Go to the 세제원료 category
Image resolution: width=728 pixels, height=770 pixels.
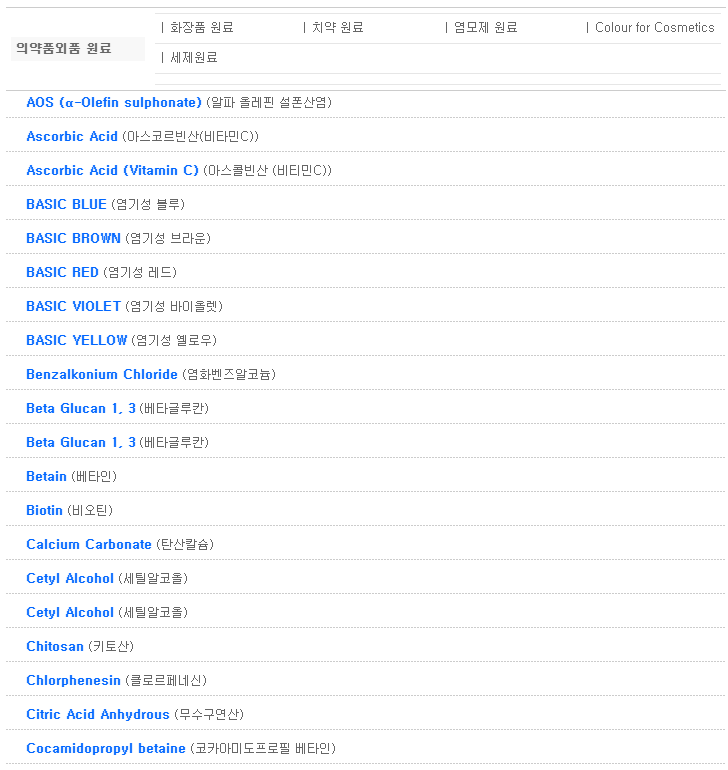coord(193,58)
